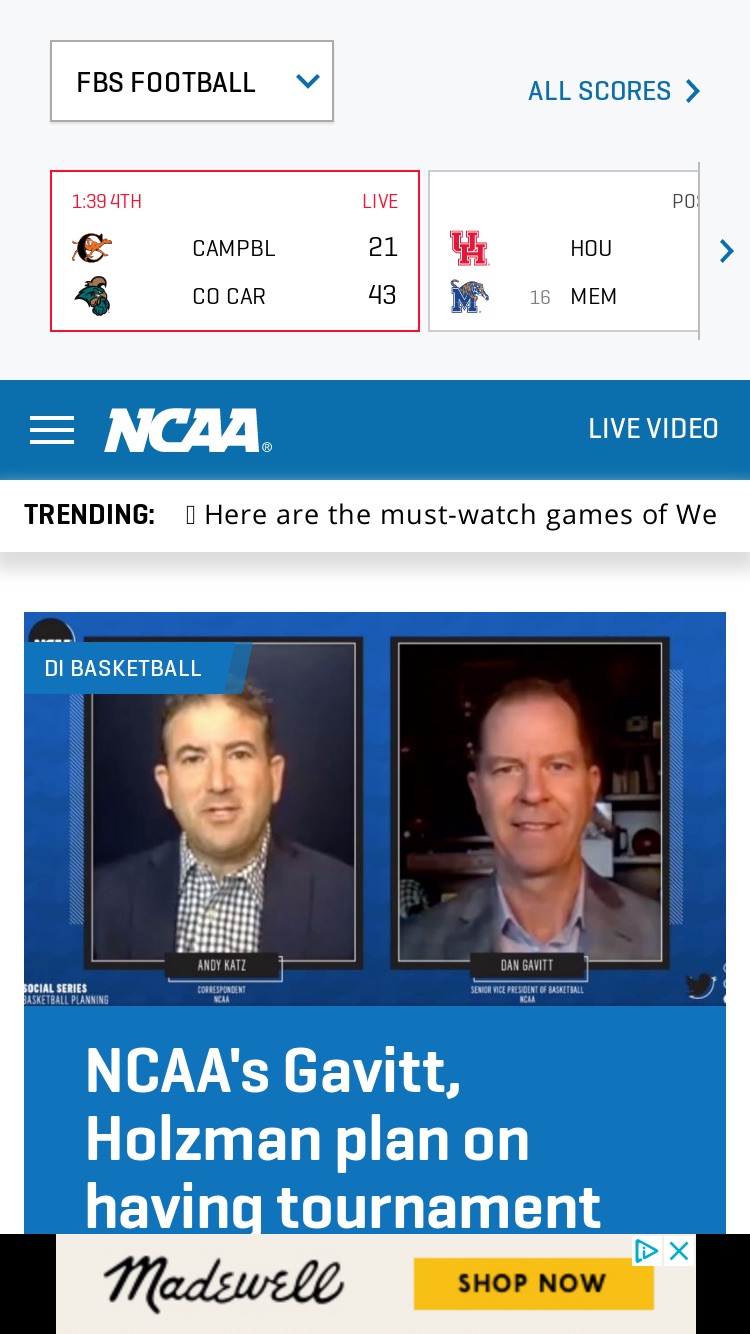Open Live Video

653,429
